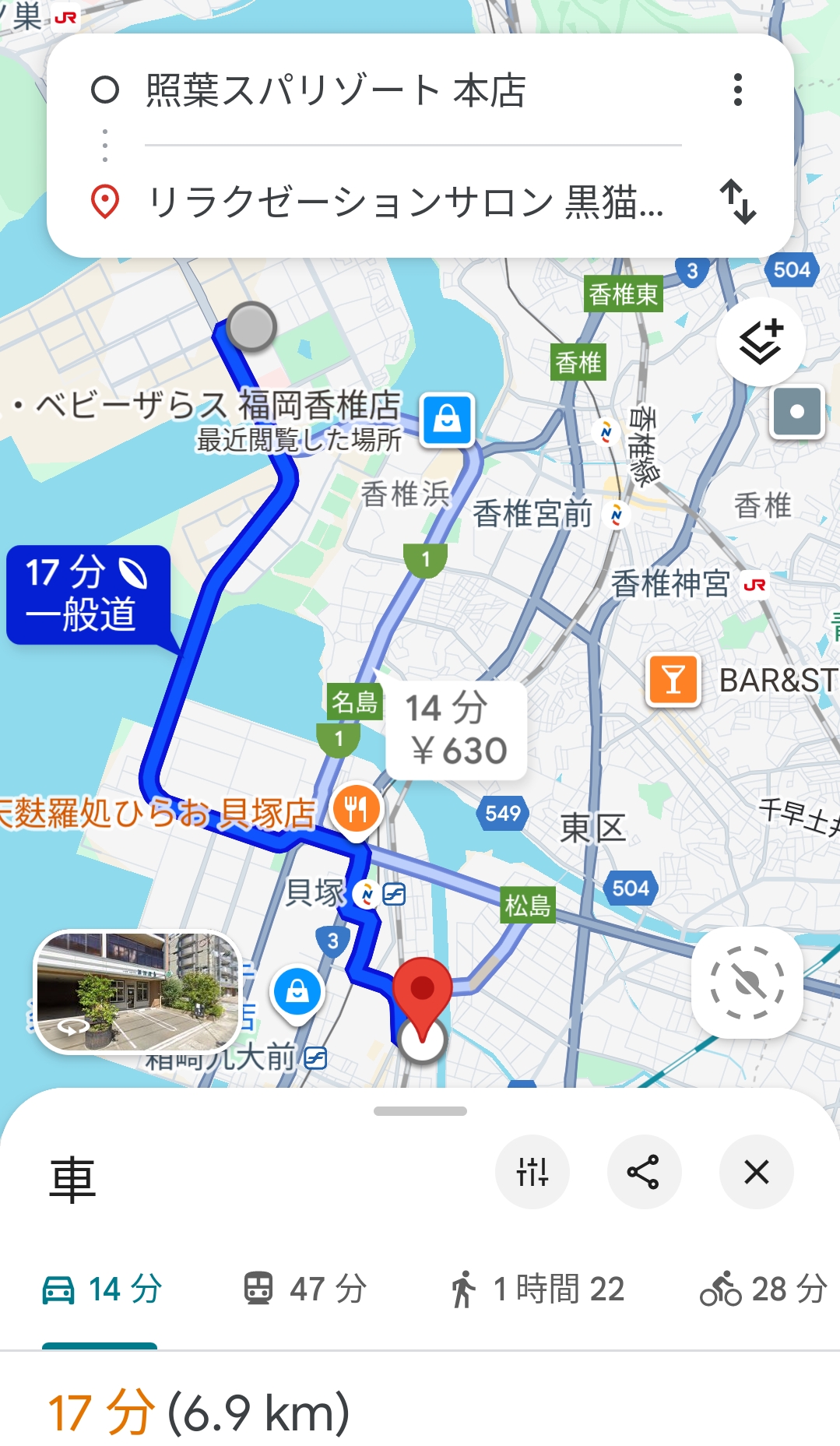The height and width of the screenshot is (1446, 840).
Task: Switch to transit directions, 47 分
Action: tap(304, 1289)
